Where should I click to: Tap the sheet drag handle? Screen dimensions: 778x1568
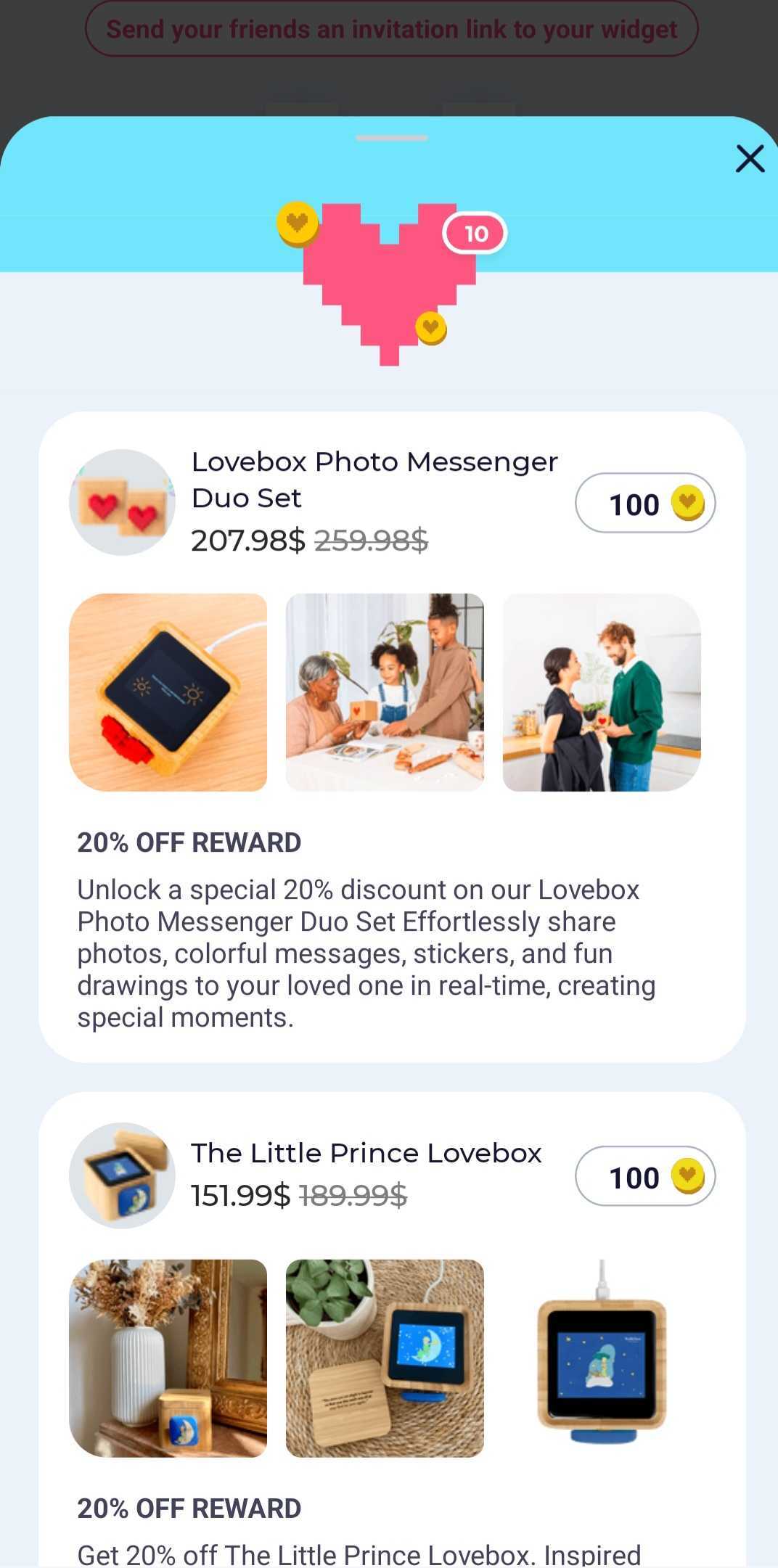point(391,138)
